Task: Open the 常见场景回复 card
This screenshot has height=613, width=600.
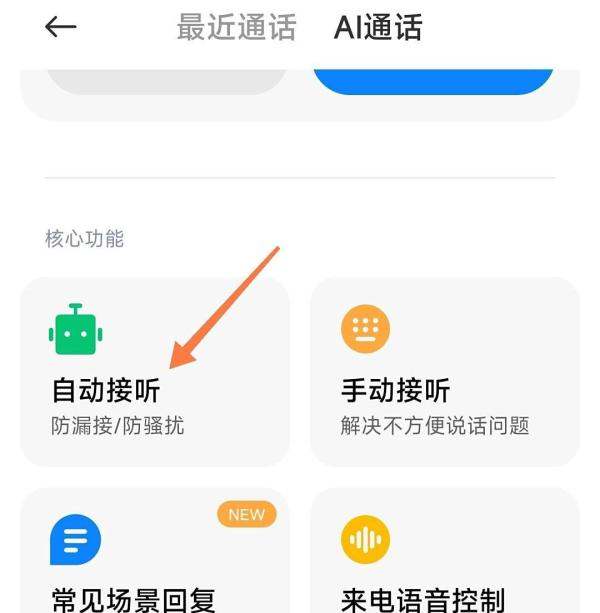Action: [x=154, y=555]
